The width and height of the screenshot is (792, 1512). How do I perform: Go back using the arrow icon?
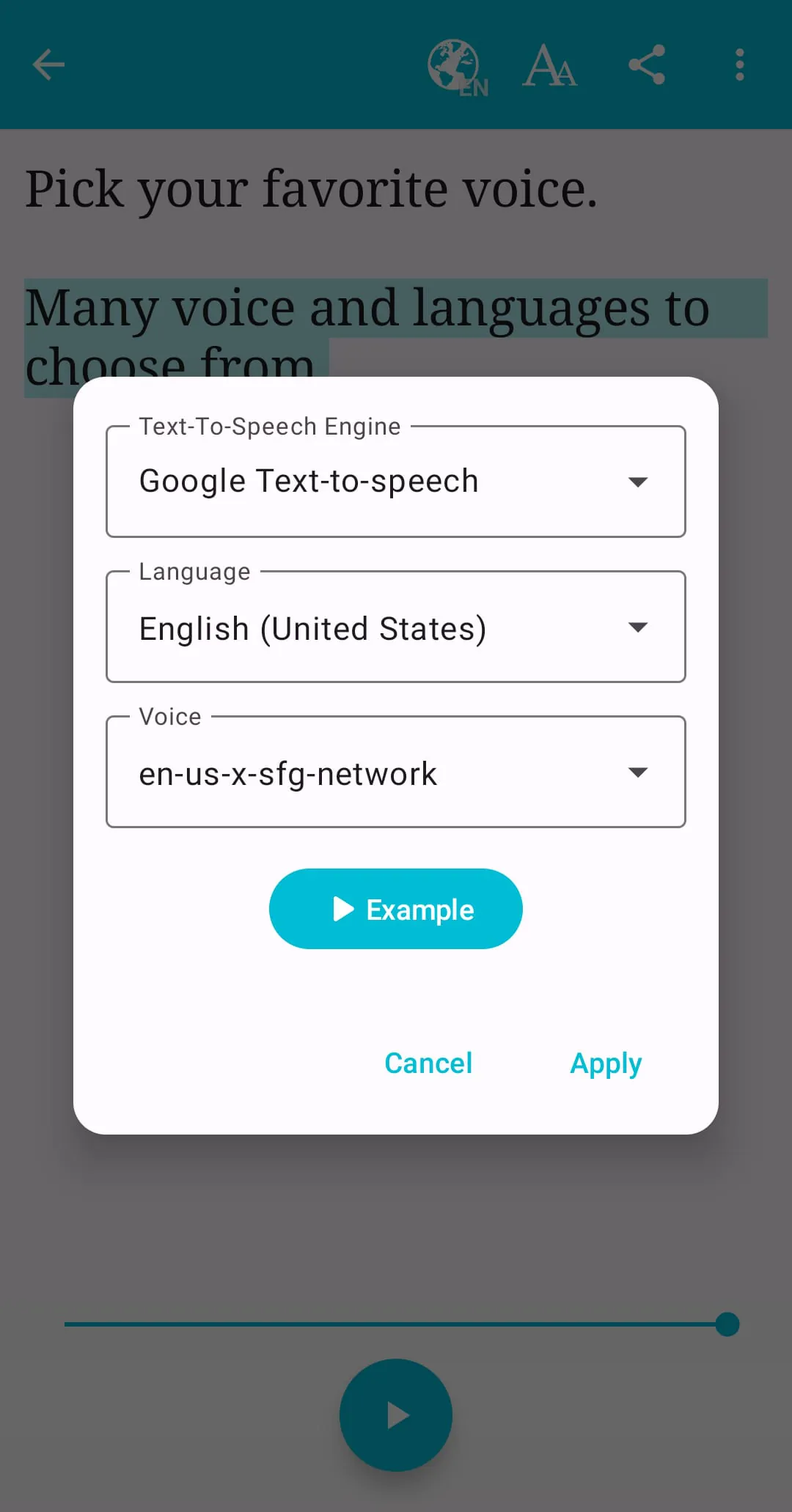click(x=49, y=64)
